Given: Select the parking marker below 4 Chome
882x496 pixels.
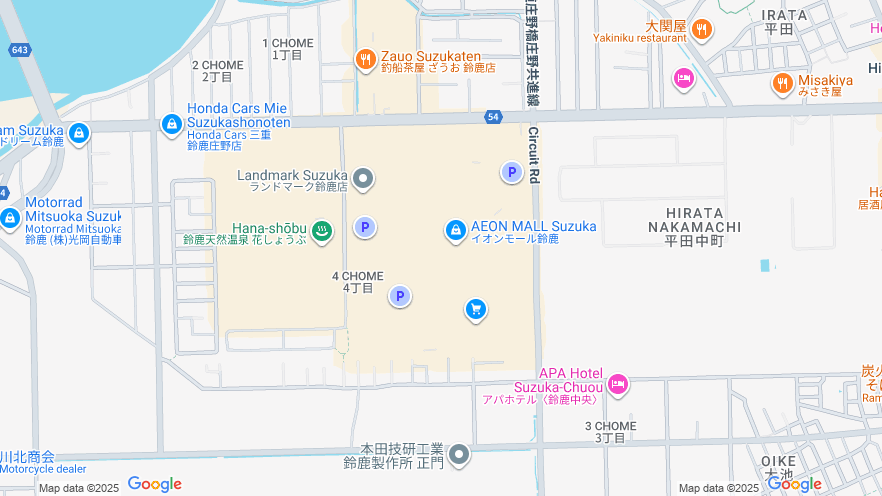Looking at the screenshot, I should point(400,296).
